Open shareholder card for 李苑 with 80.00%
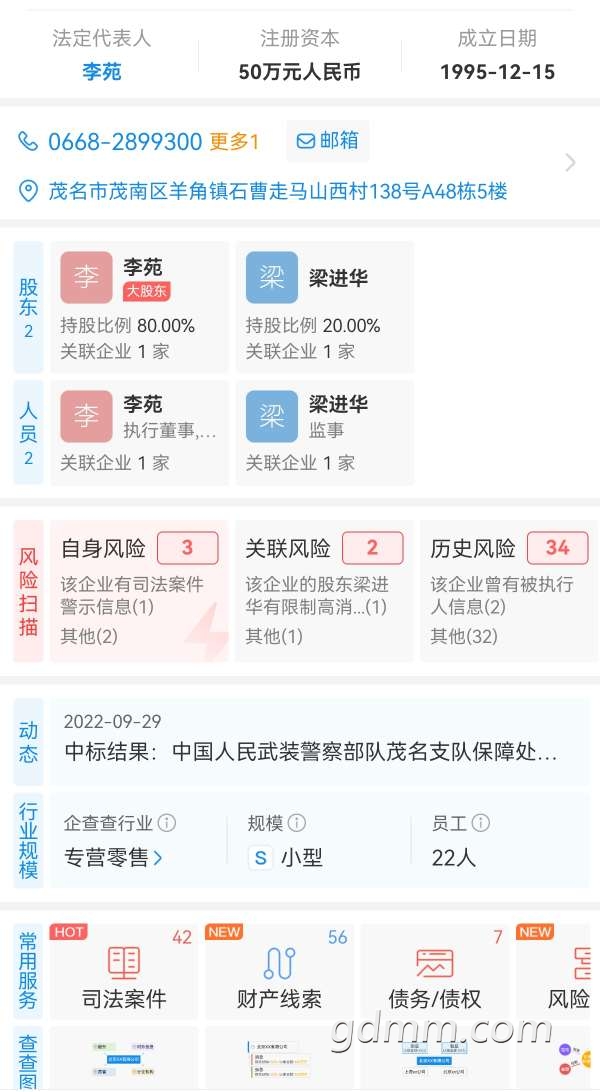Viewport: 600px width, 1092px height. (139, 307)
